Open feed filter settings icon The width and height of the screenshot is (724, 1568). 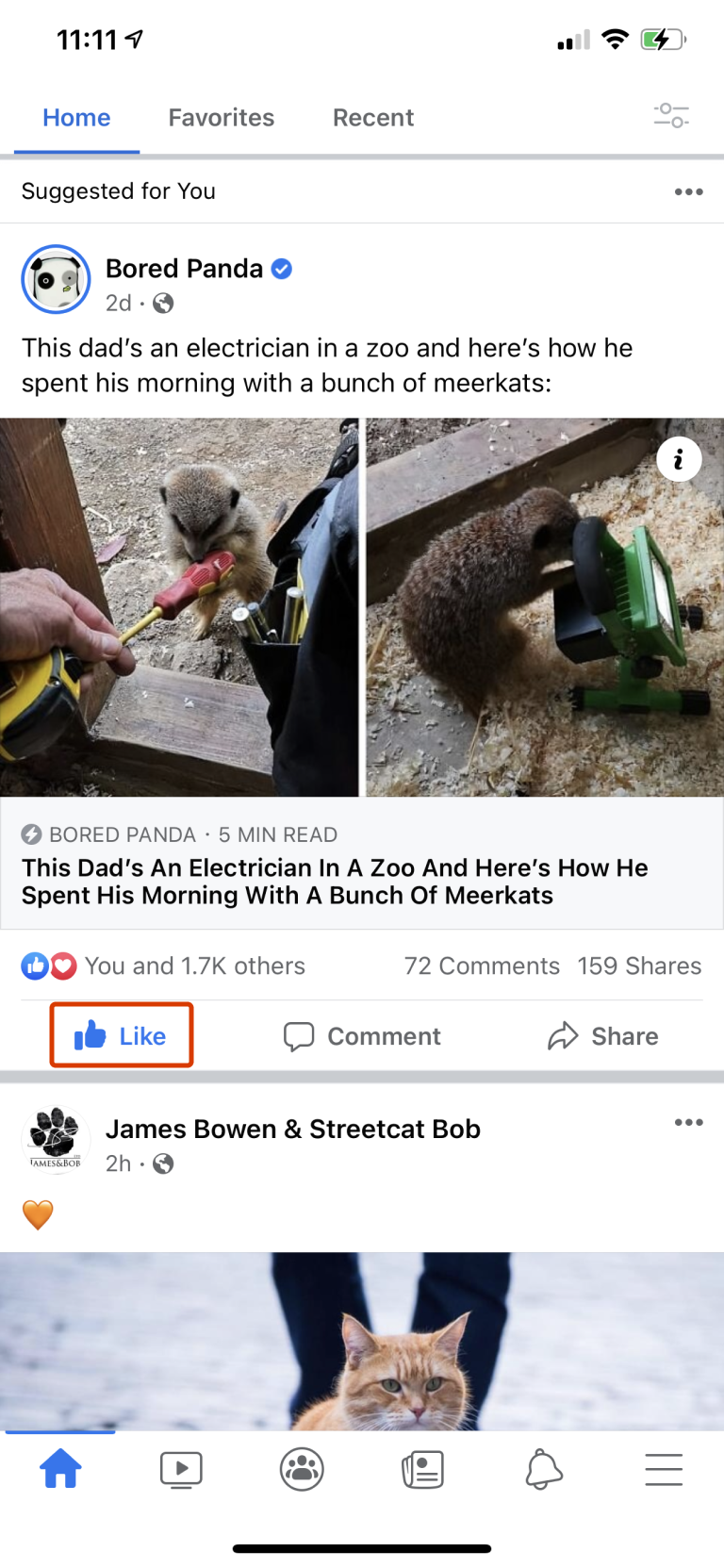pos(671,116)
